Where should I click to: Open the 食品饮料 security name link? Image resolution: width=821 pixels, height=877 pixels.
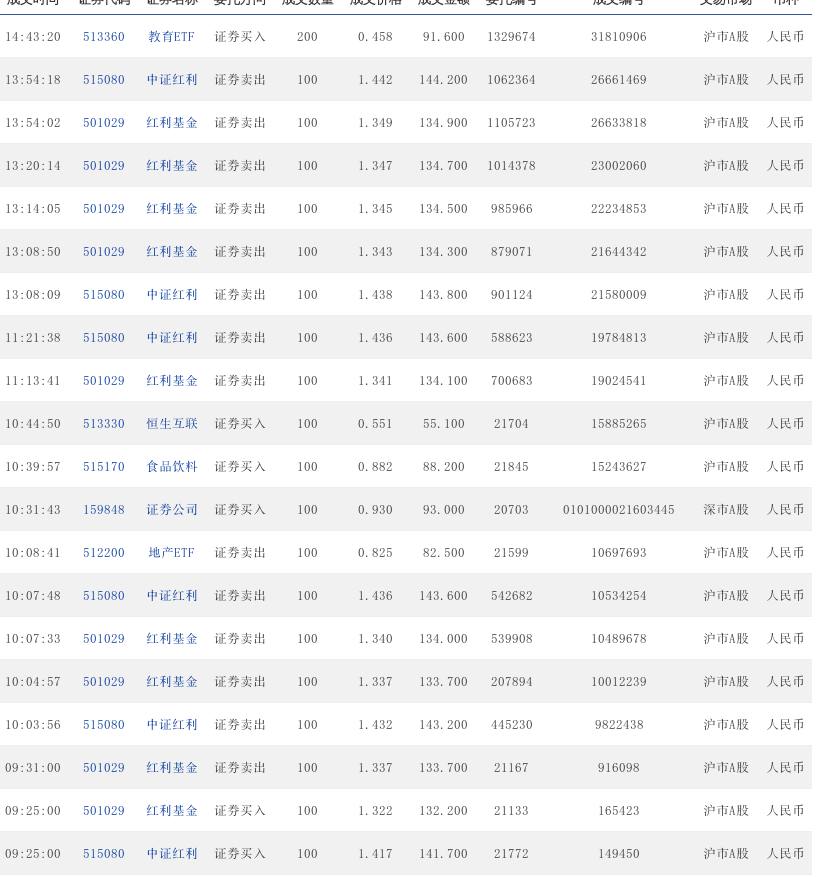click(172, 467)
